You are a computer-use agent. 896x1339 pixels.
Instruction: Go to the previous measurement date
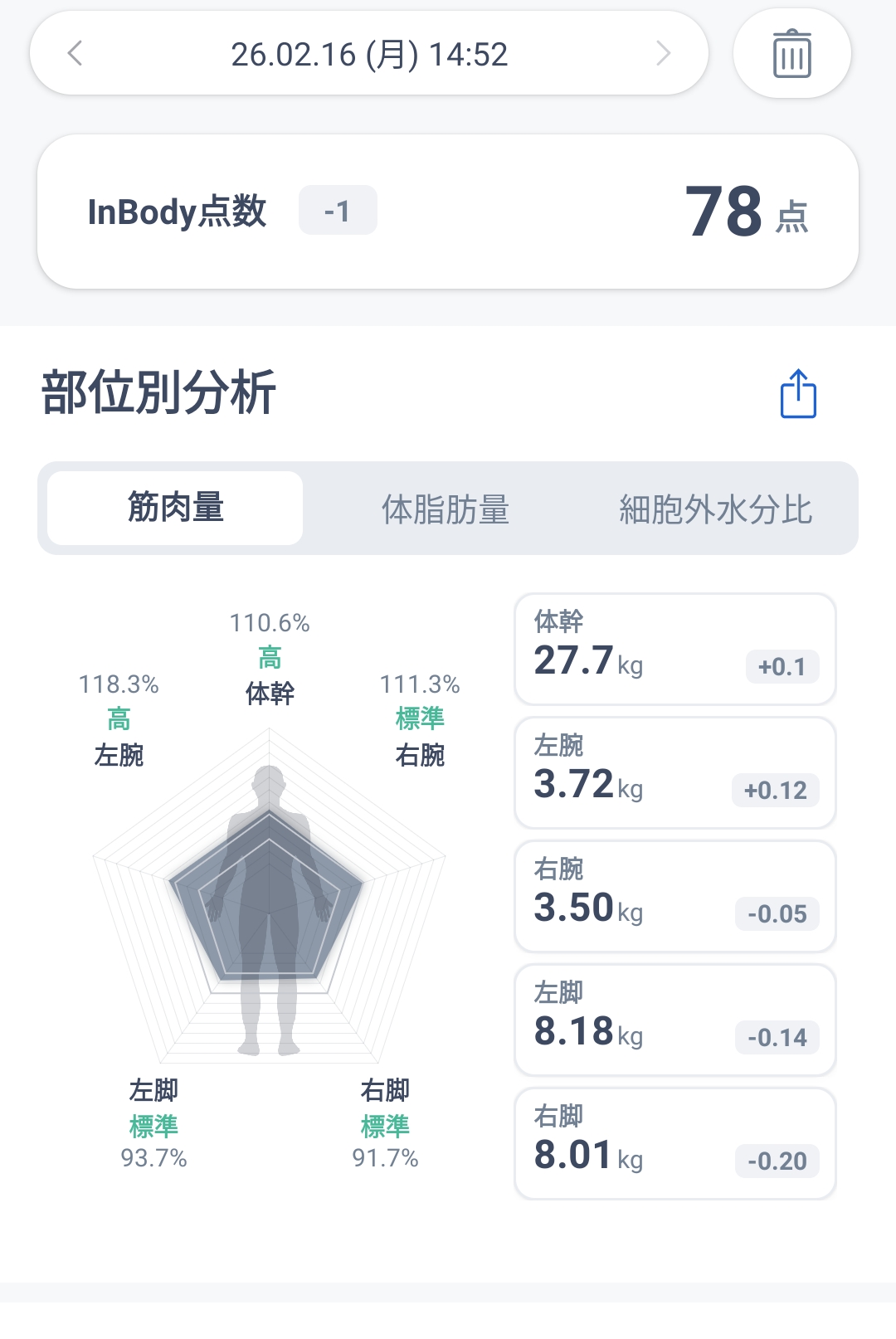(75, 54)
